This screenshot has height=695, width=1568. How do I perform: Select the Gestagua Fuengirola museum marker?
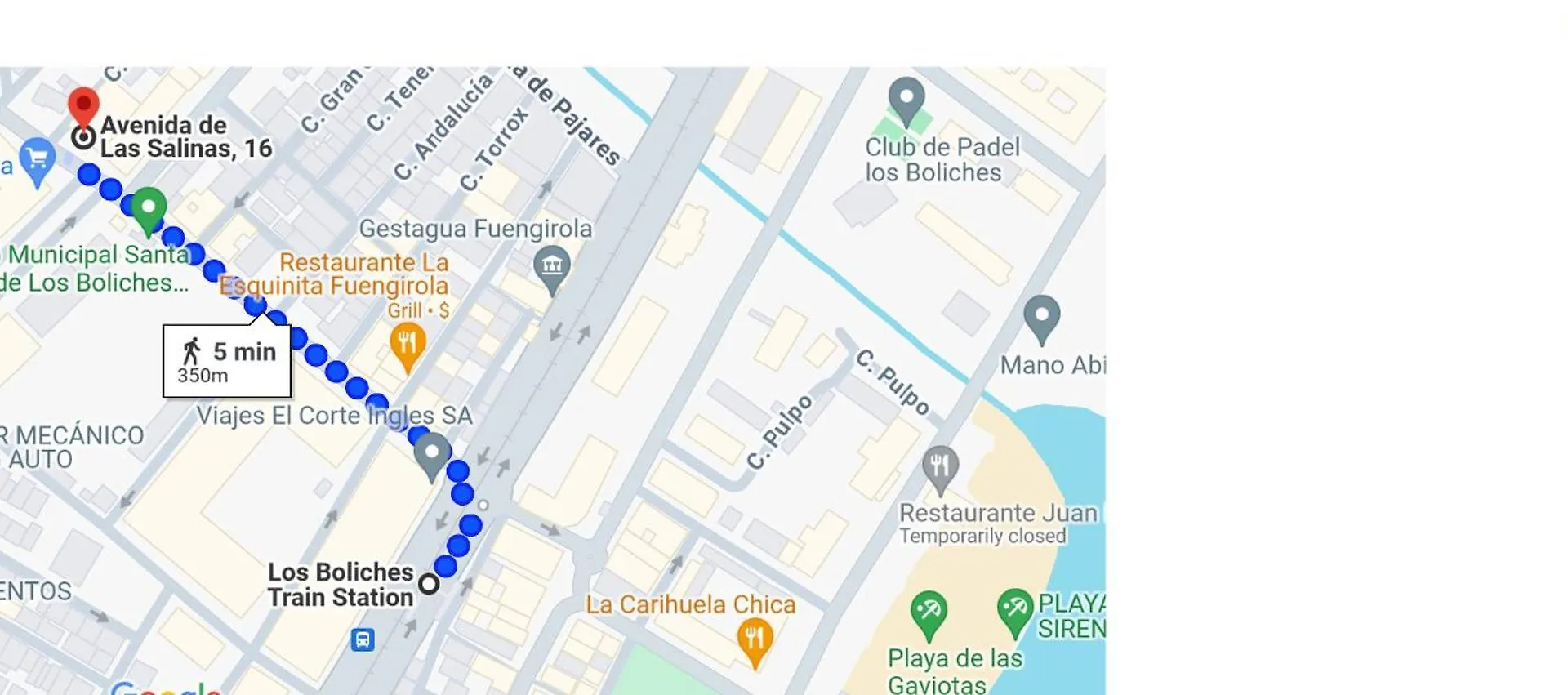(552, 265)
